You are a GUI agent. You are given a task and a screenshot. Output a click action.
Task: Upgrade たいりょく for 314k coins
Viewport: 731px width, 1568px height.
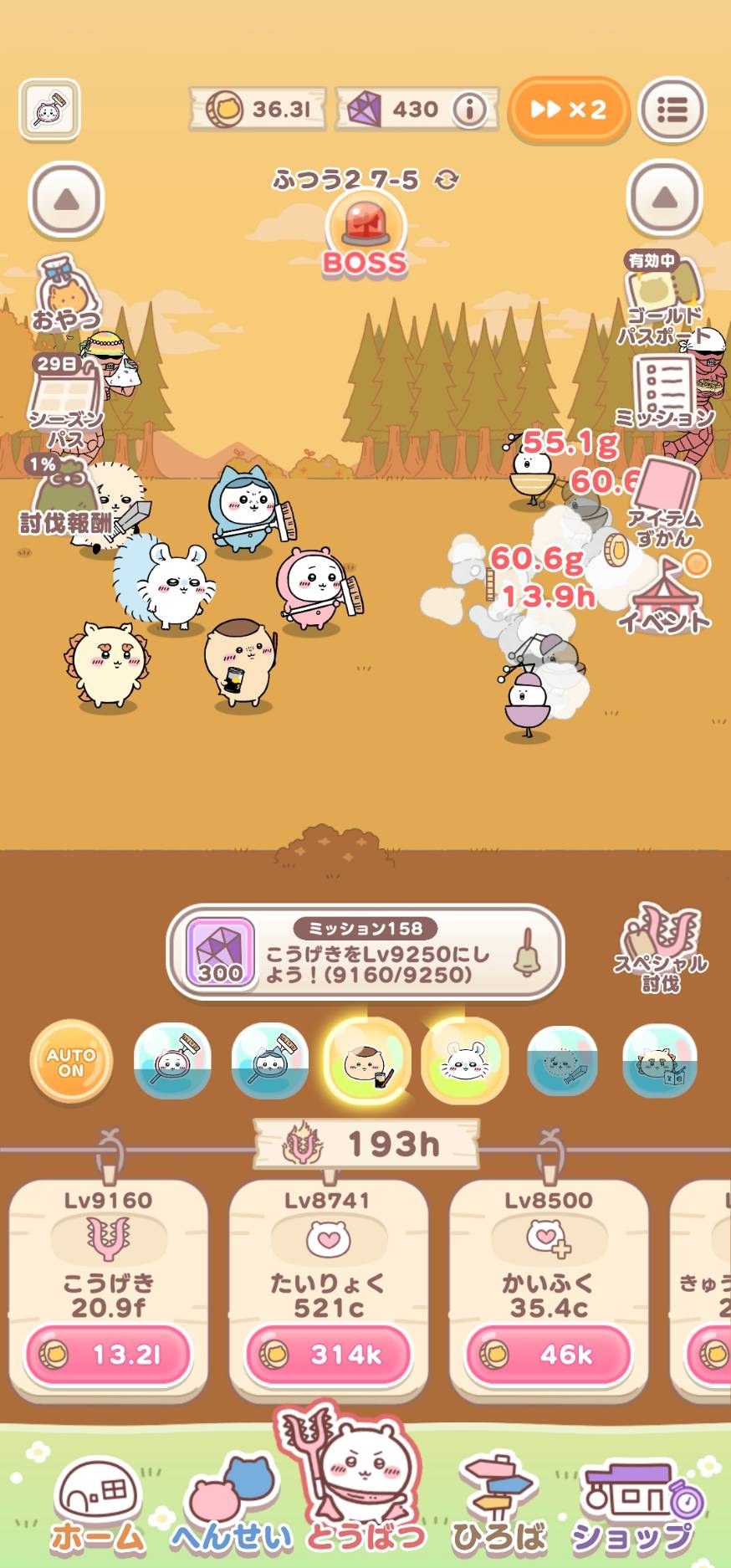click(x=329, y=1355)
